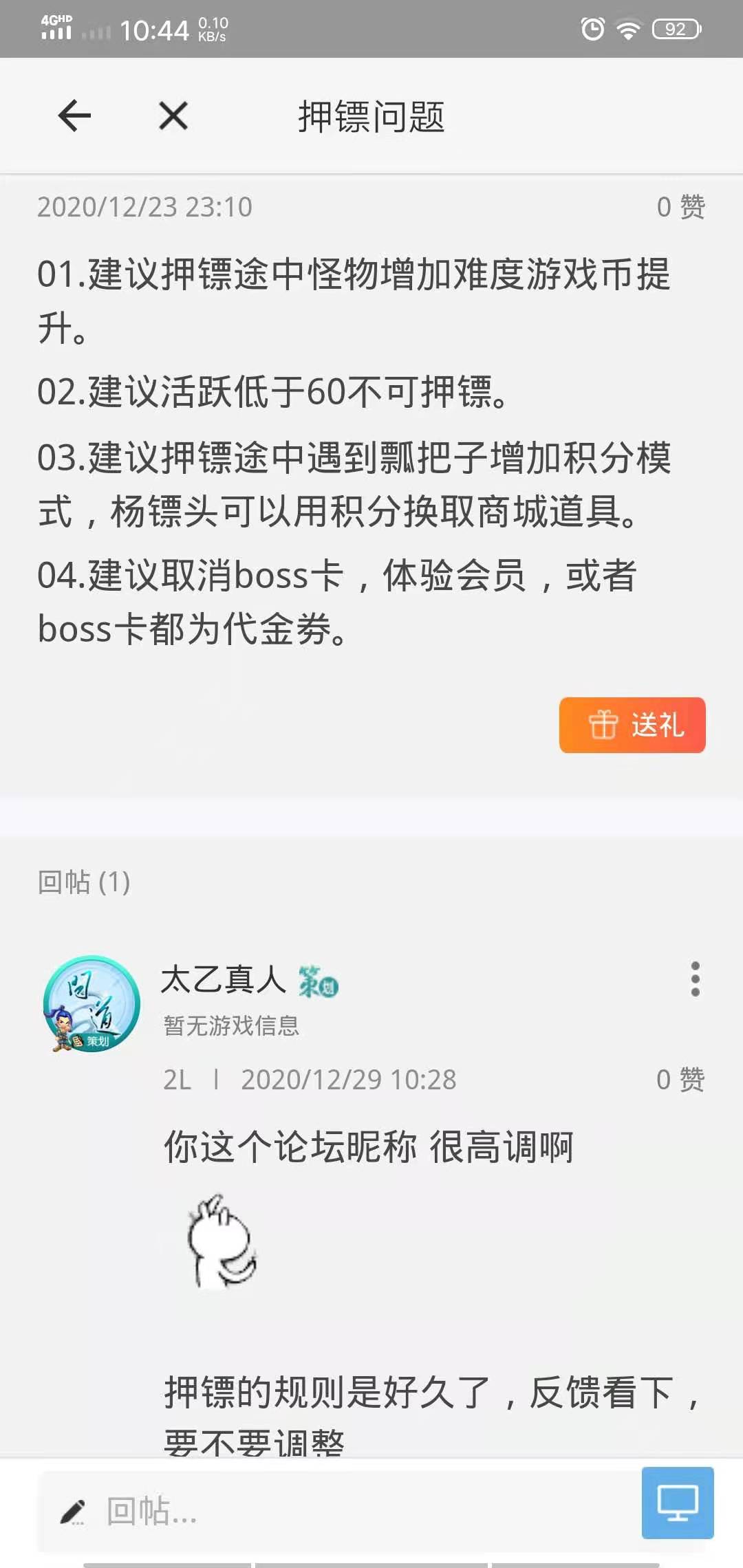Tap the 回帖 reply input field
This screenshot has height=1568, width=743.
(337, 1512)
